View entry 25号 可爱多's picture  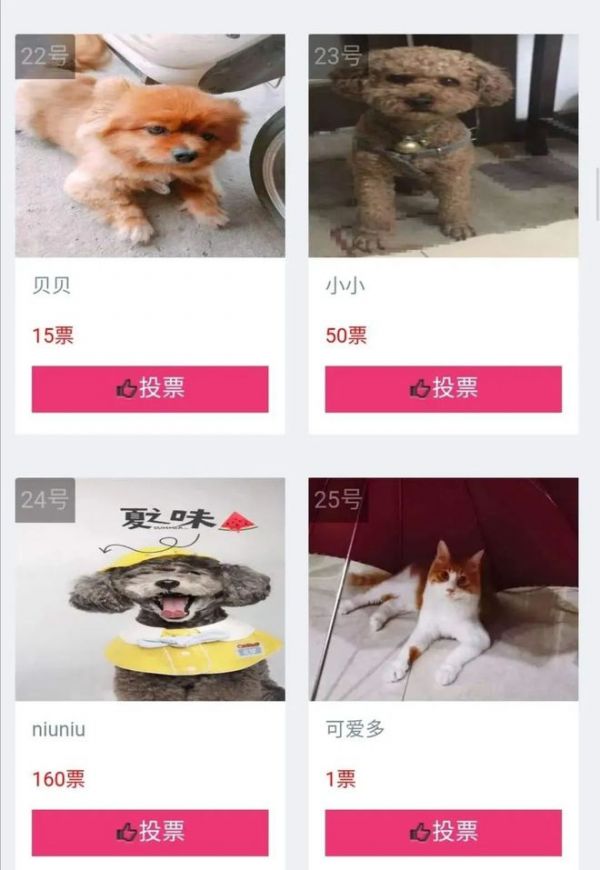tap(443, 589)
